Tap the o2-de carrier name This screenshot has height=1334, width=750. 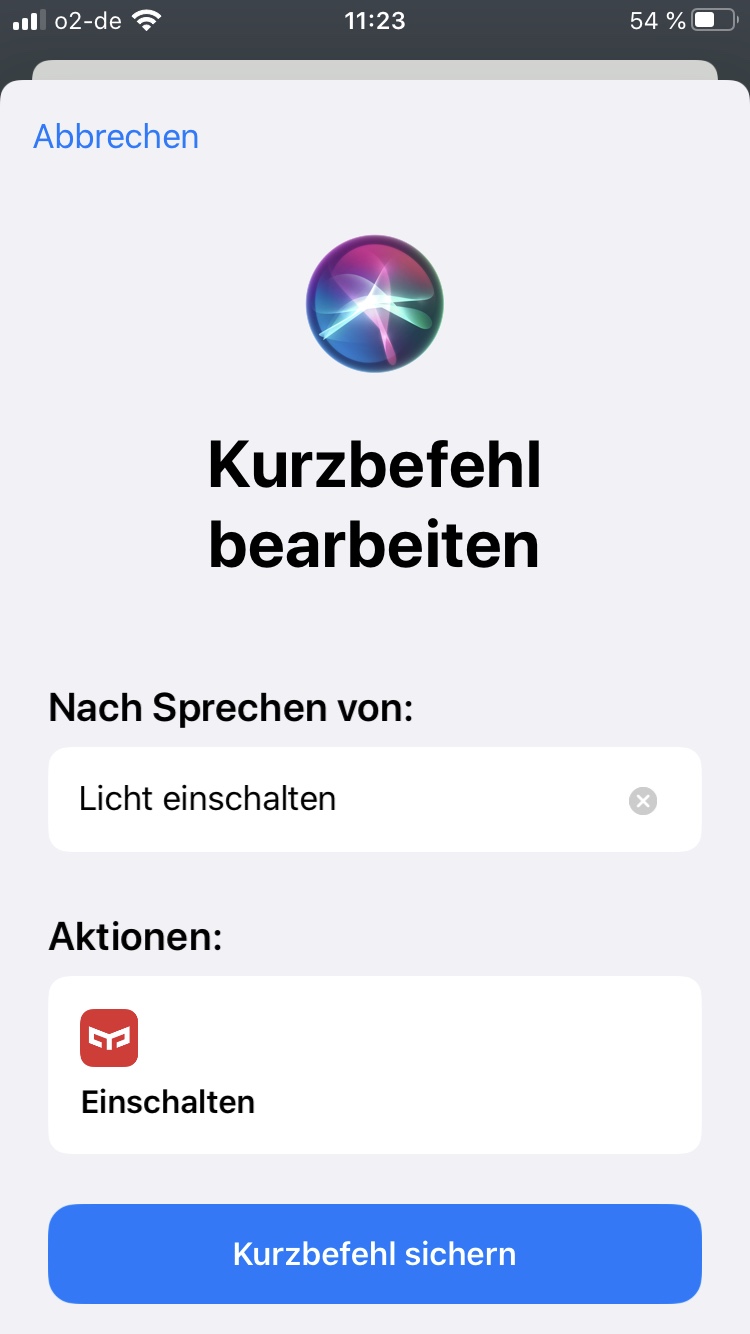coord(87,19)
